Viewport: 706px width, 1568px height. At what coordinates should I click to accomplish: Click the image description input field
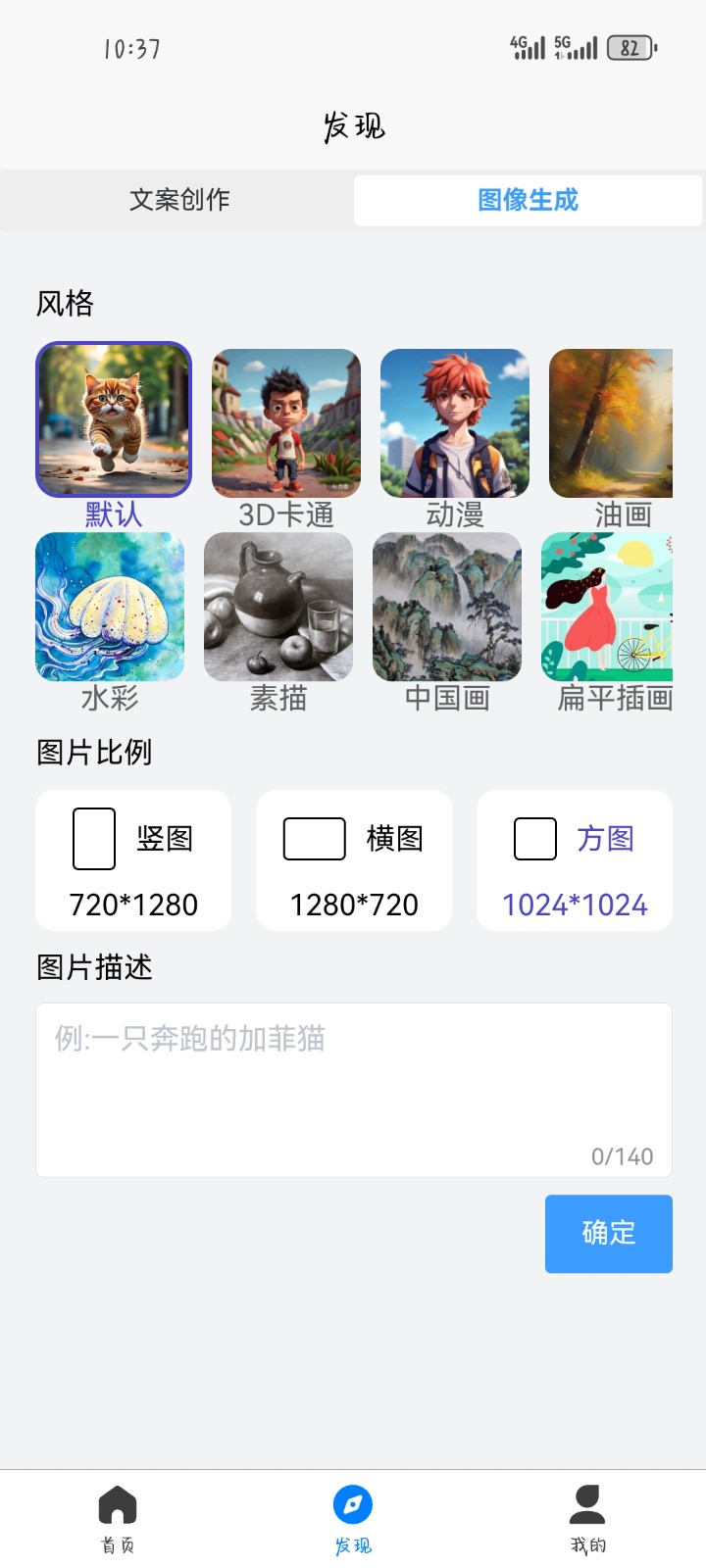(x=353, y=1078)
